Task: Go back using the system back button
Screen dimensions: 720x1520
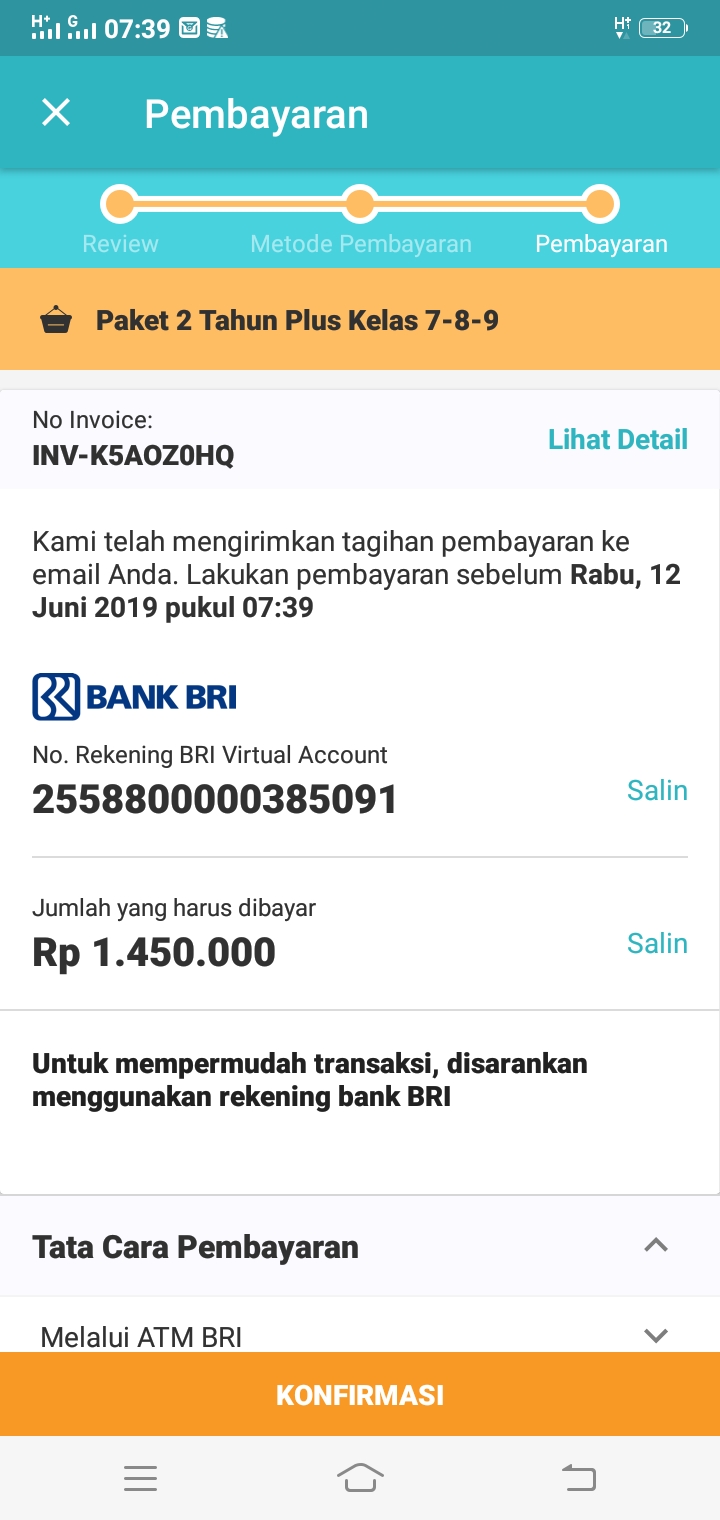Action: 578,1477
